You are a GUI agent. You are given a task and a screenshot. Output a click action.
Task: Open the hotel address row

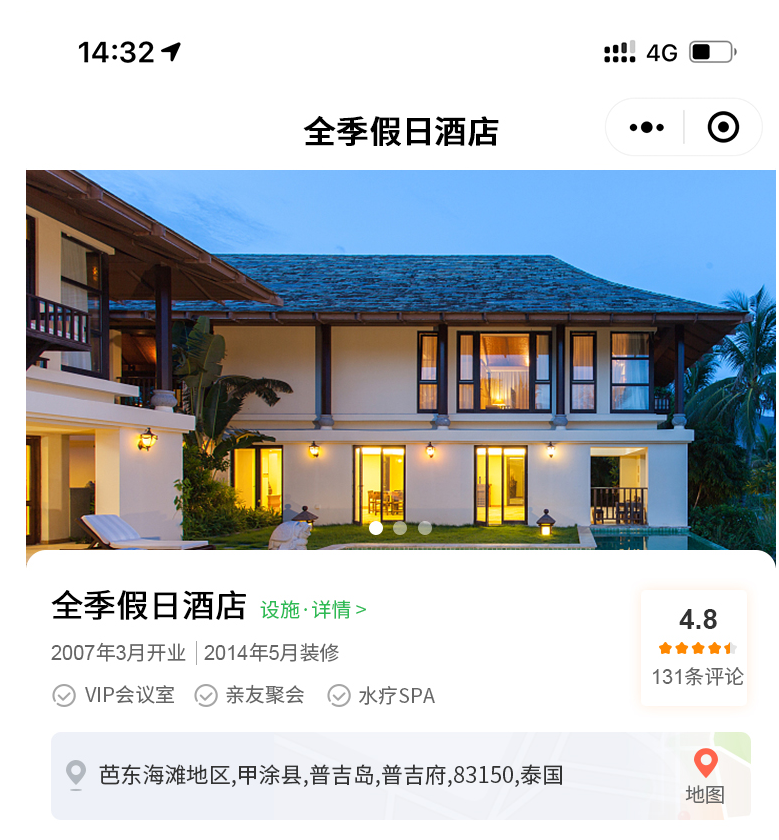(x=330, y=776)
